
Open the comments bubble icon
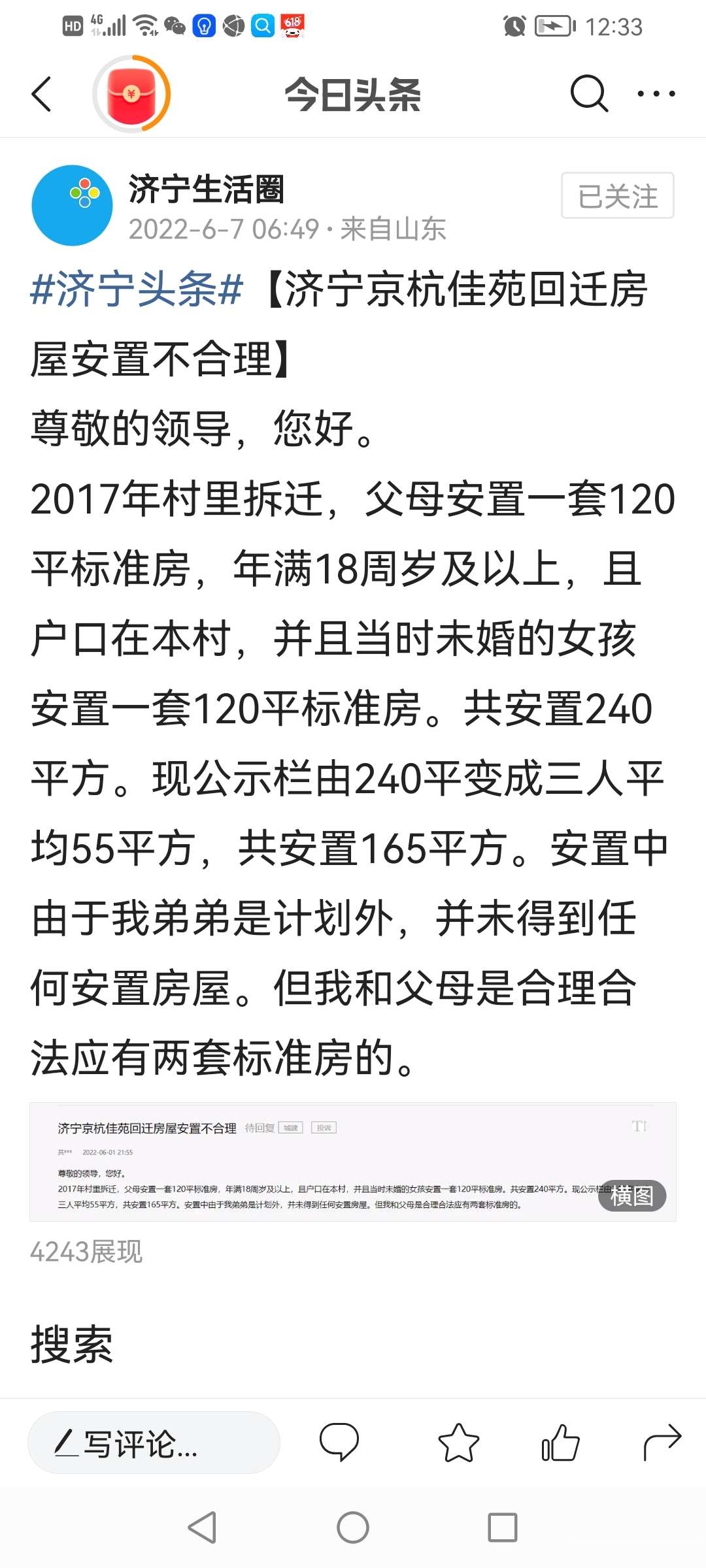click(x=339, y=1442)
